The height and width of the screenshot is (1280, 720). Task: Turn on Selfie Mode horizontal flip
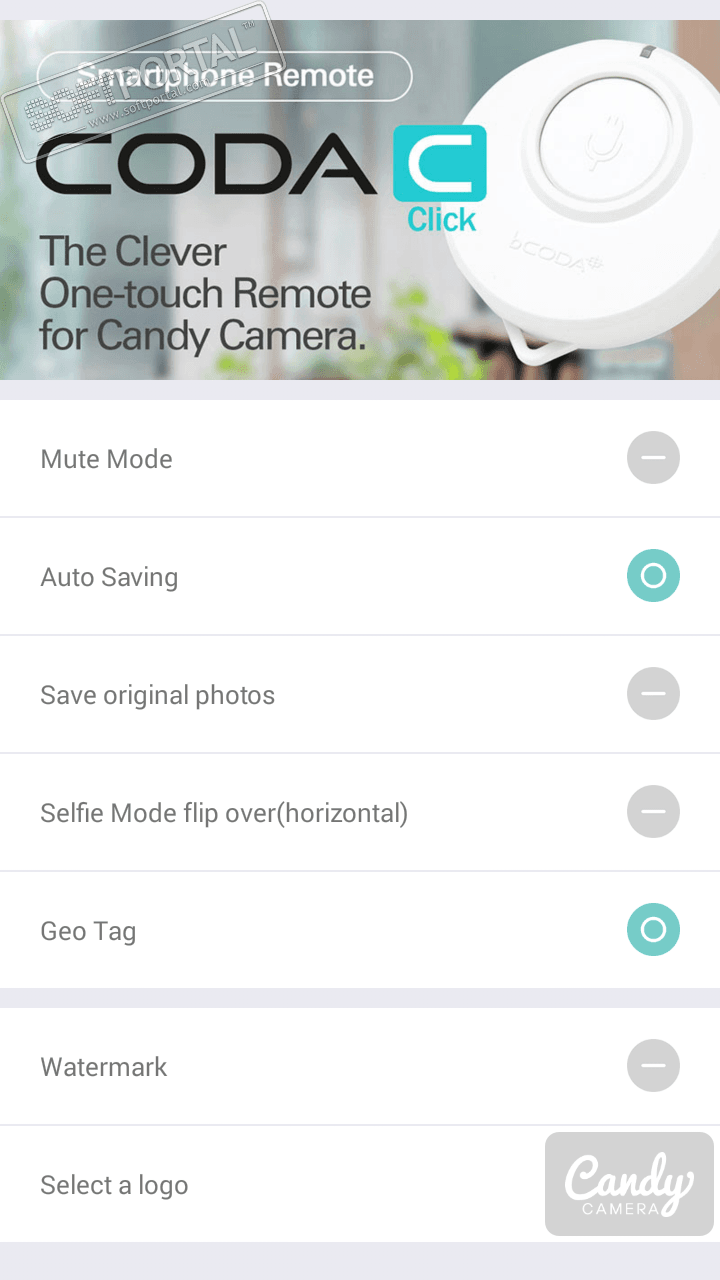point(653,812)
